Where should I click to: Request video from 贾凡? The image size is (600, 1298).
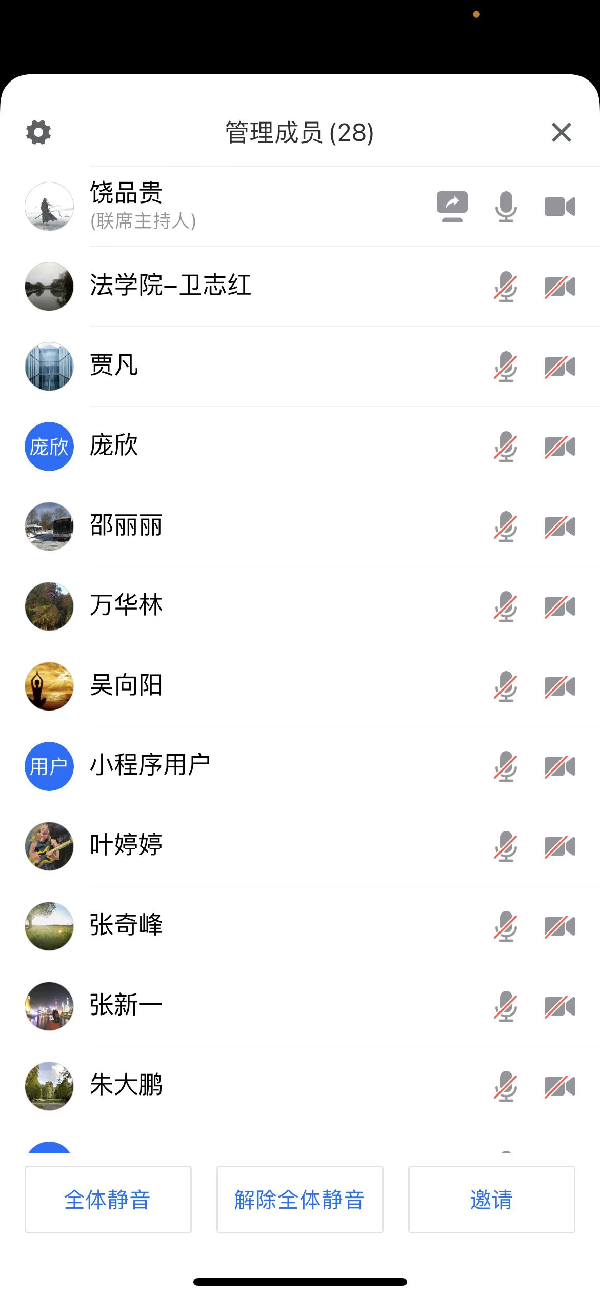click(559, 367)
